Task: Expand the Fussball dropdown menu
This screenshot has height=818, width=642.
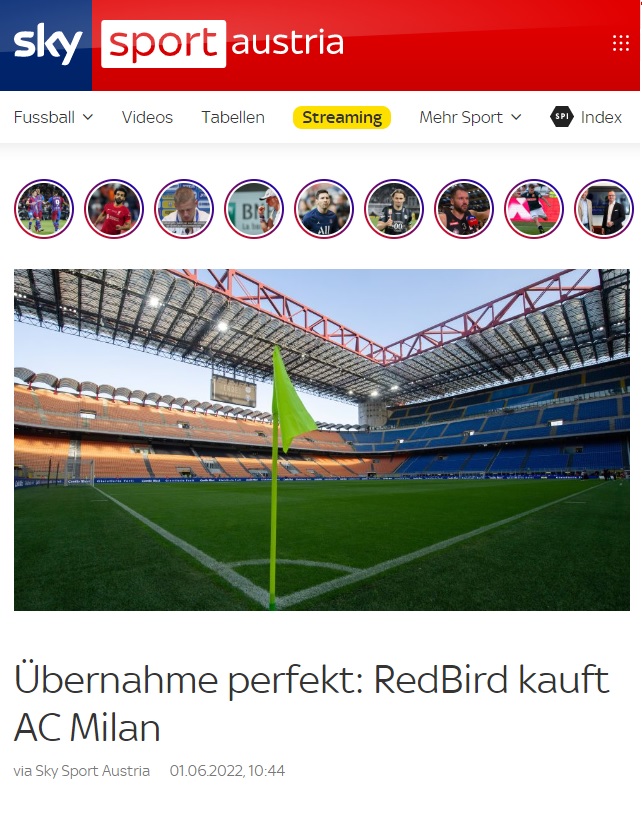Action: coord(54,117)
